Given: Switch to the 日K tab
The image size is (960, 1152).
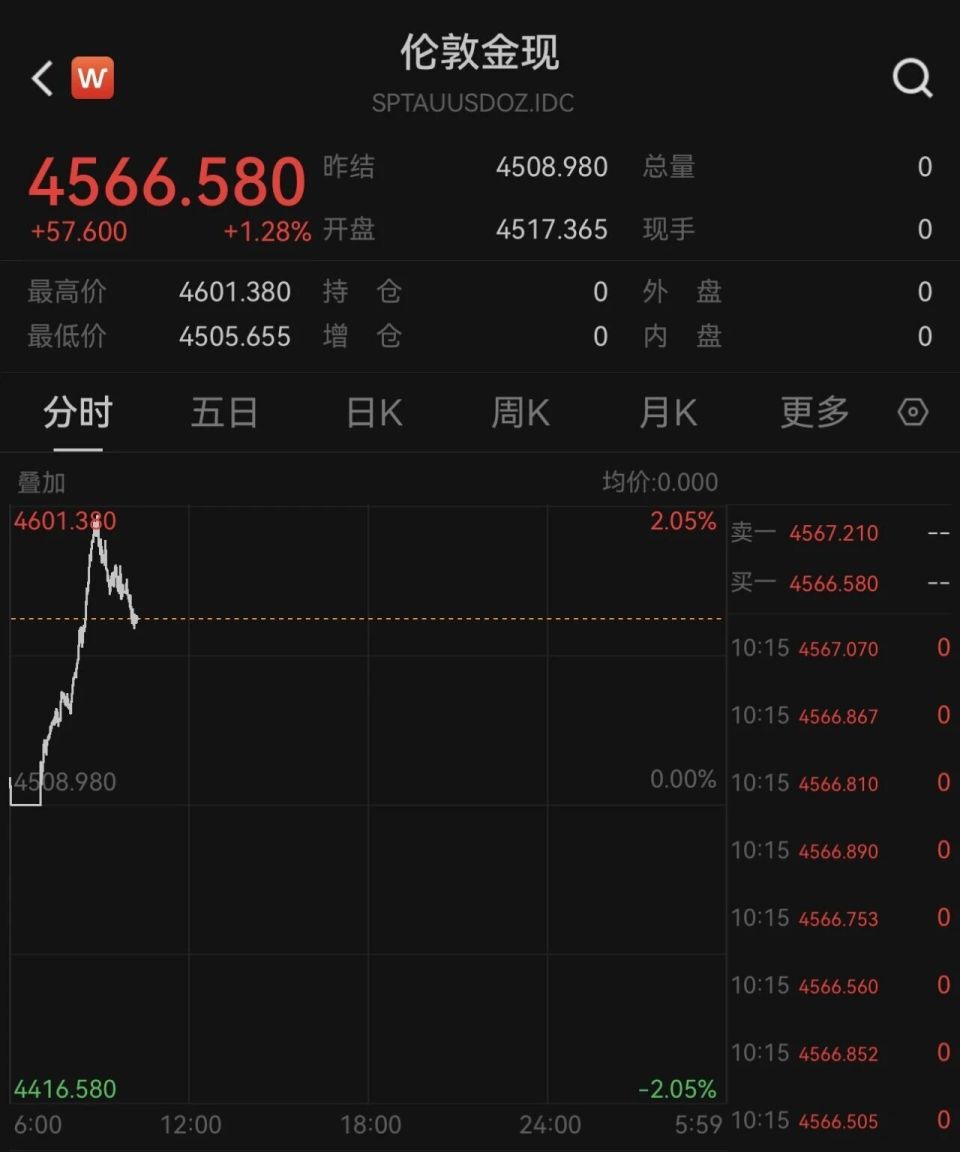Looking at the screenshot, I should 371,412.
